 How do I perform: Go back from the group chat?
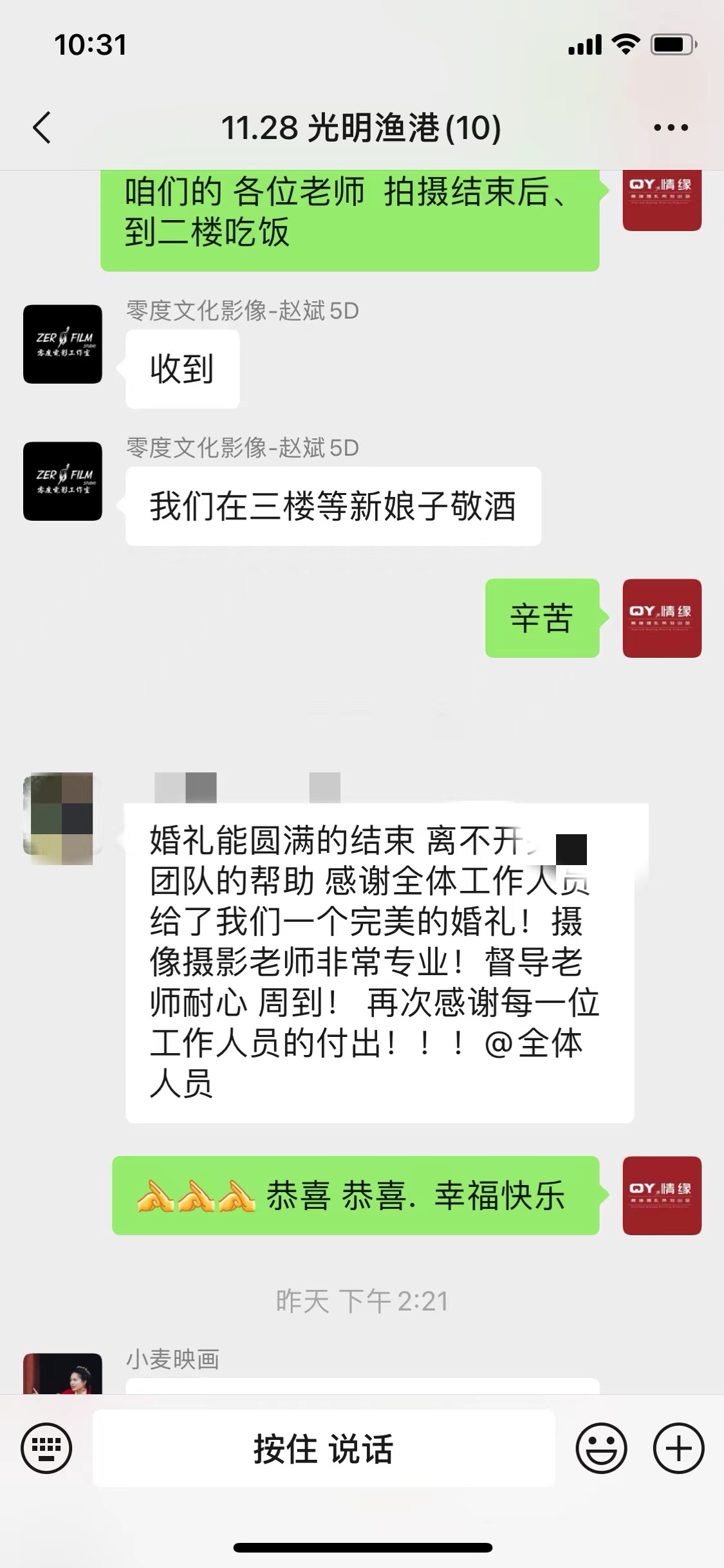pyautogui.click(x=42, y=127)
